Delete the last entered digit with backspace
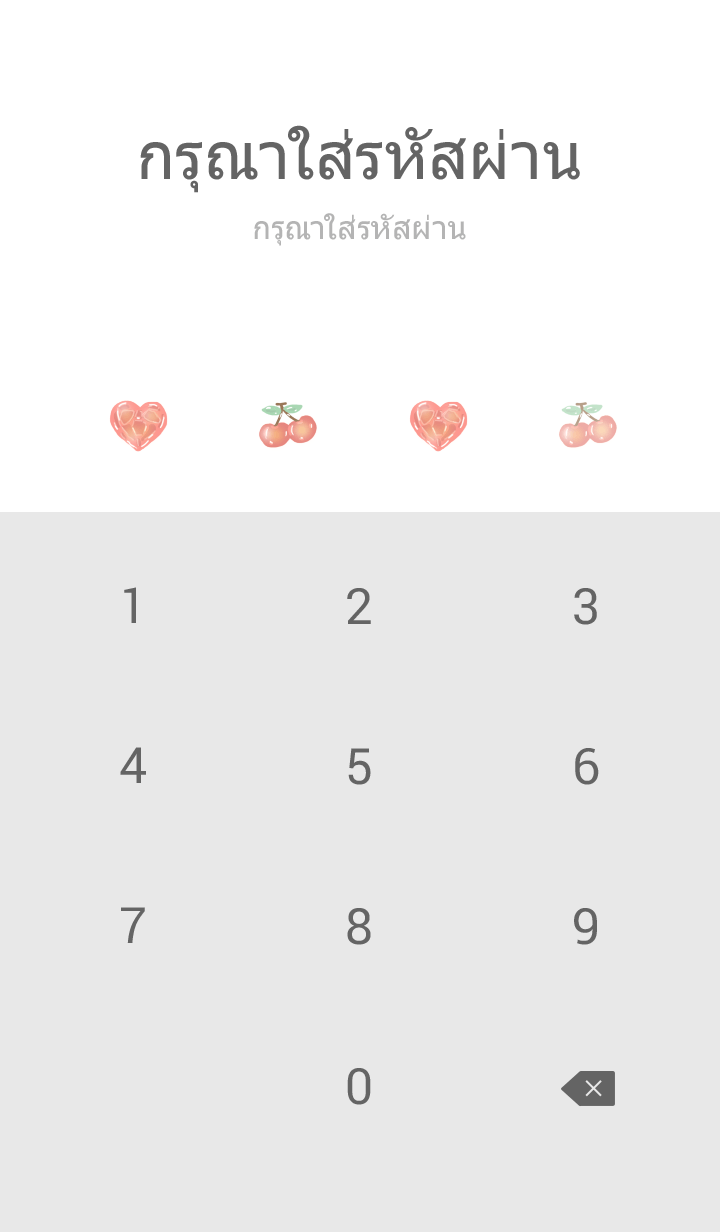Screen dimensions: 720x1232 [588, 1088]
